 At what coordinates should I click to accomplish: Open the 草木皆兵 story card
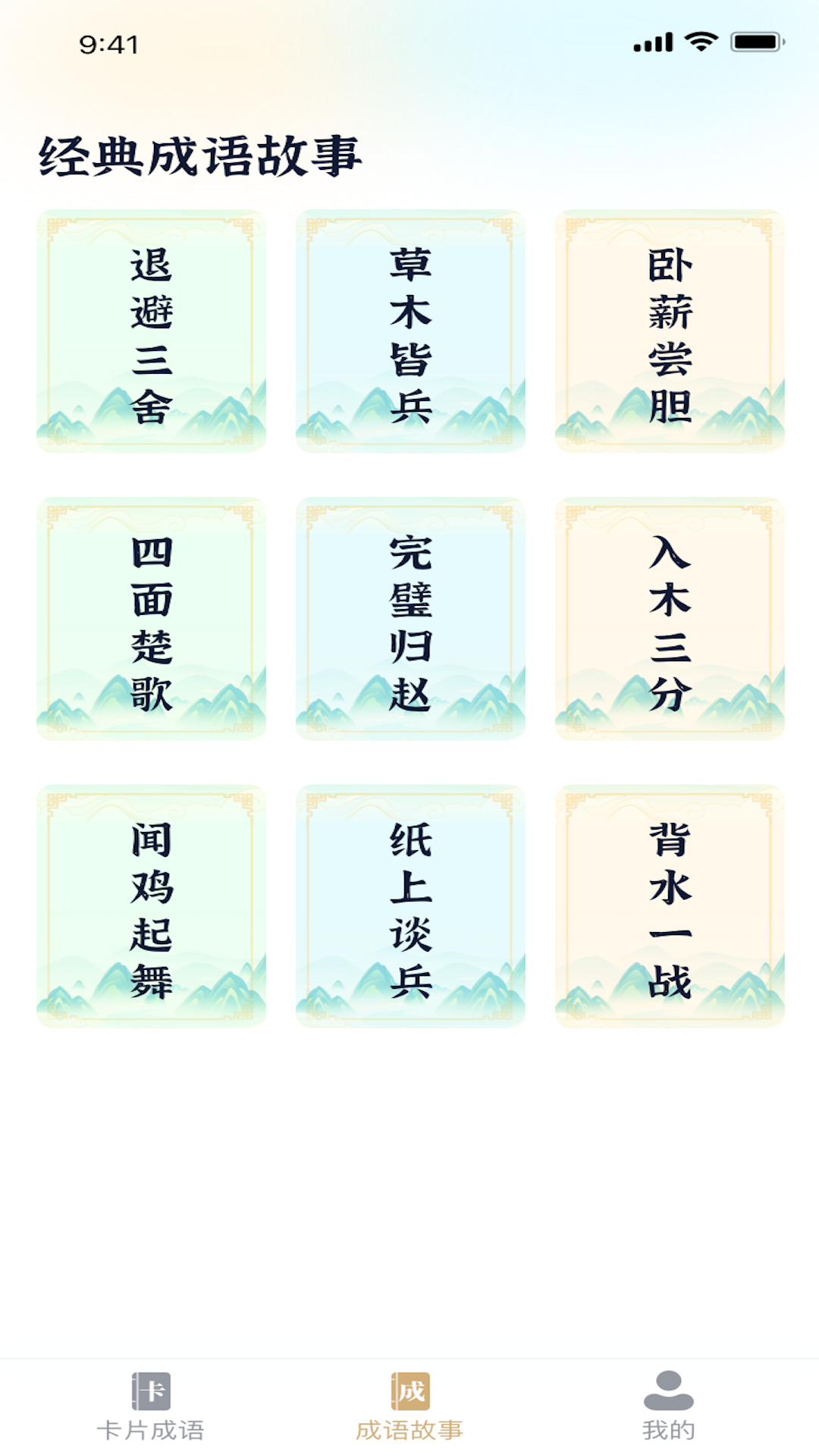coord(409,330)
